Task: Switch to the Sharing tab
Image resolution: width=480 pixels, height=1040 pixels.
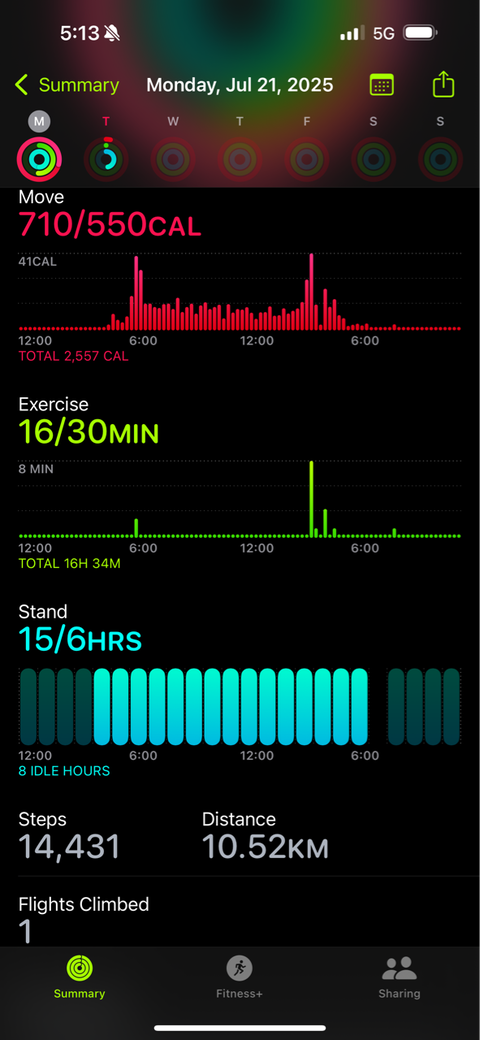Action: pos(399,977)
